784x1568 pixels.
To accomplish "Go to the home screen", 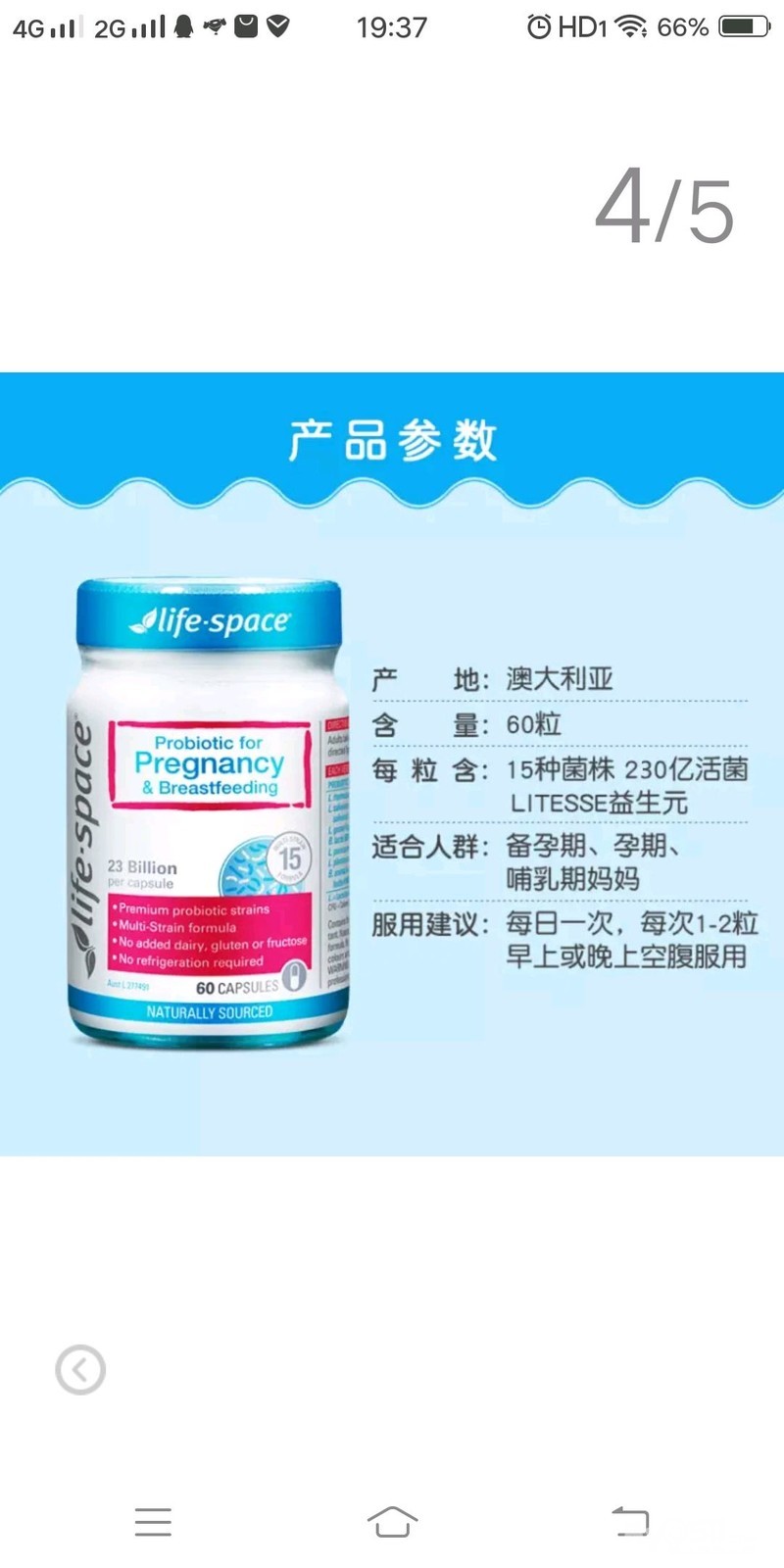I will 392,1522.
